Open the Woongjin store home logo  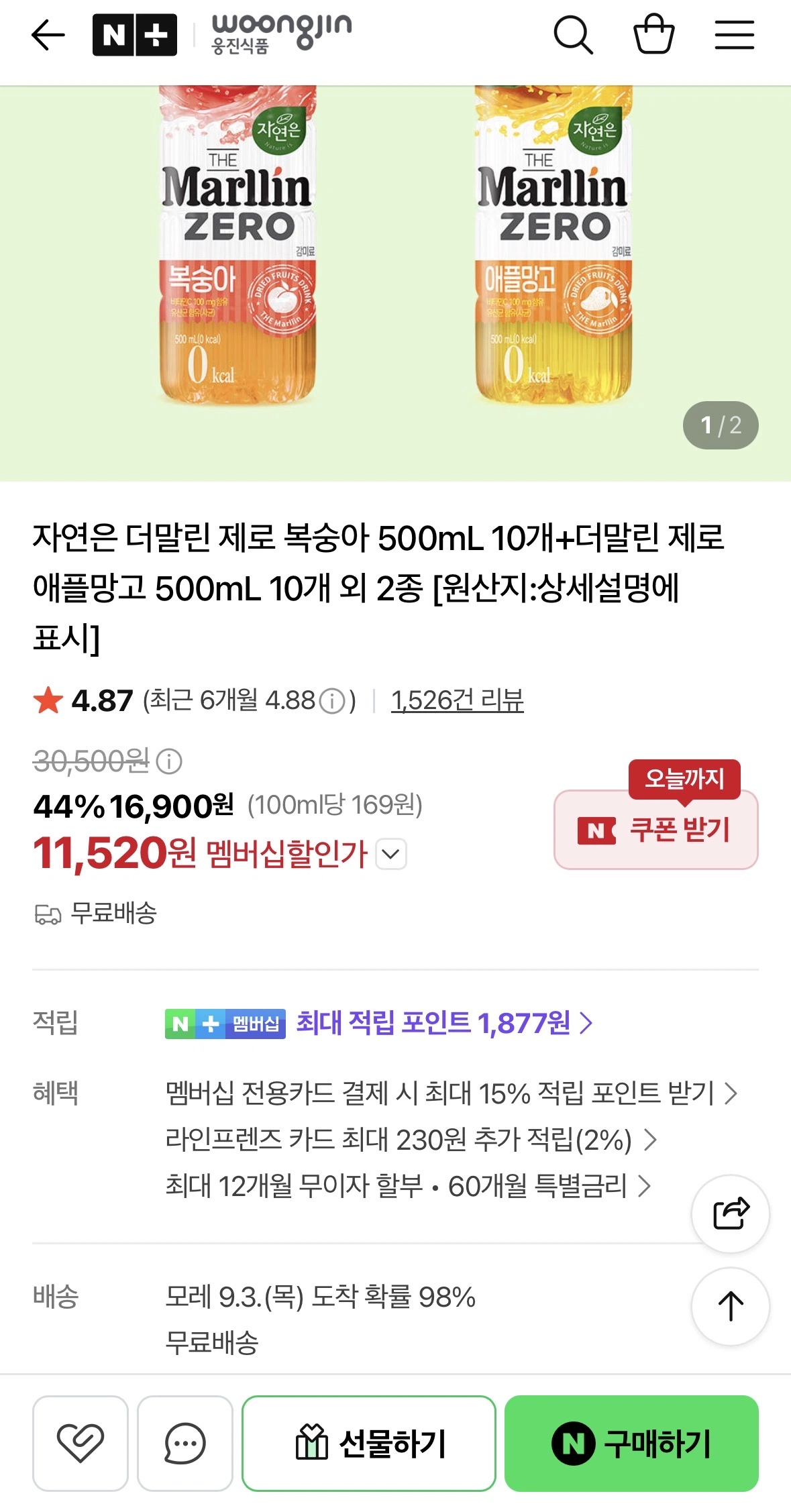click(x=282, y=35)
